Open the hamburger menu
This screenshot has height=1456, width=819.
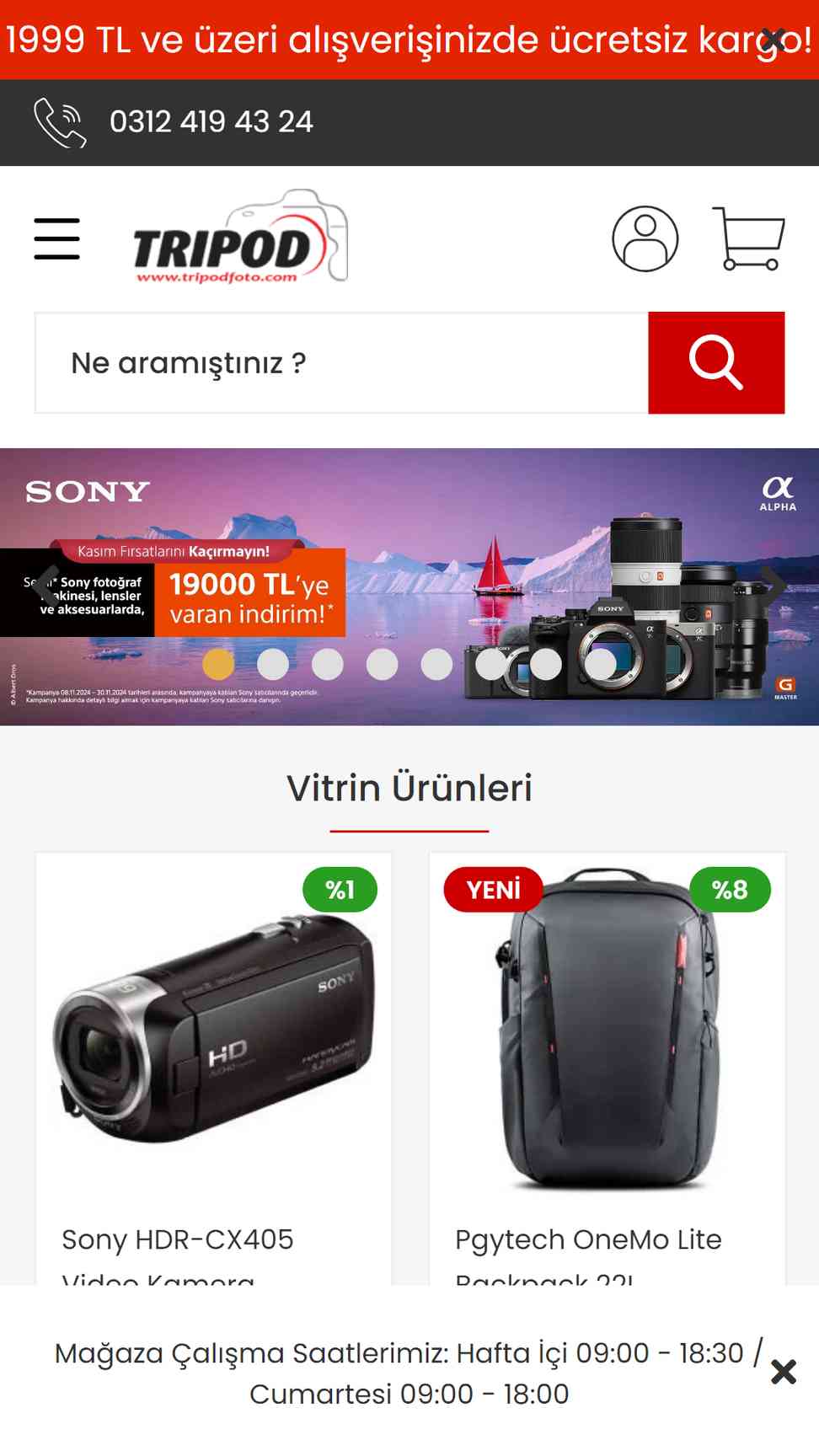click(x=57, y=238)
